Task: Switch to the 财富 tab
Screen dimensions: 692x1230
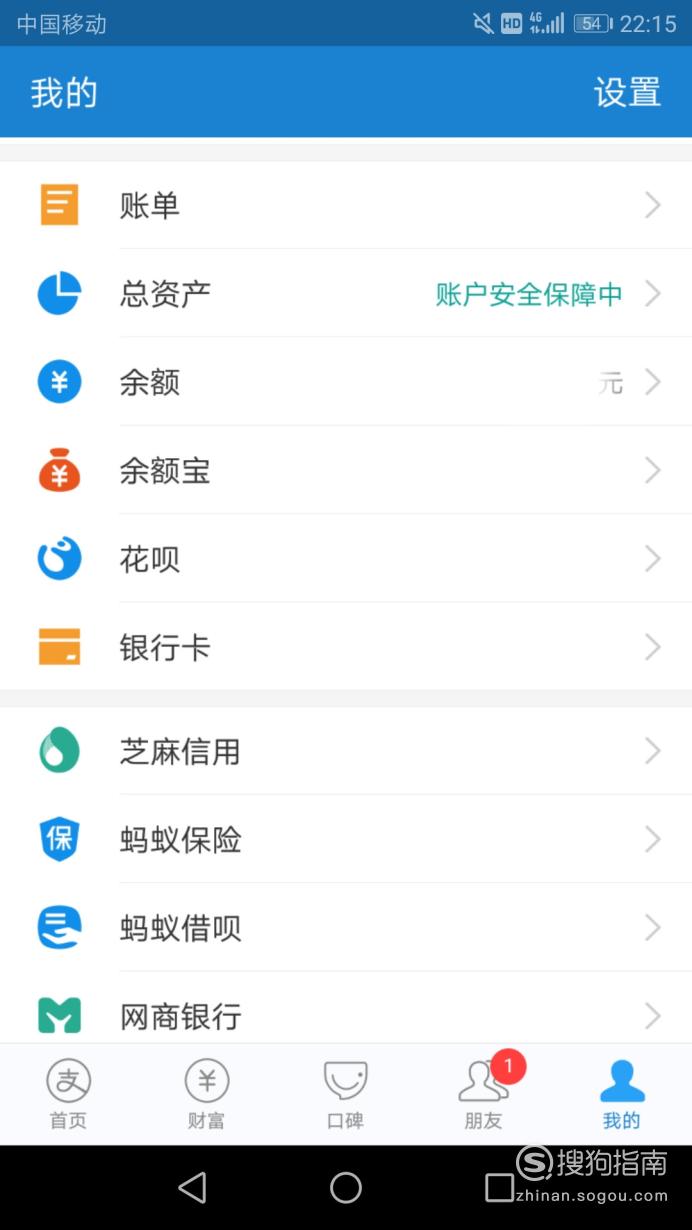Action: pos(207,1095)
